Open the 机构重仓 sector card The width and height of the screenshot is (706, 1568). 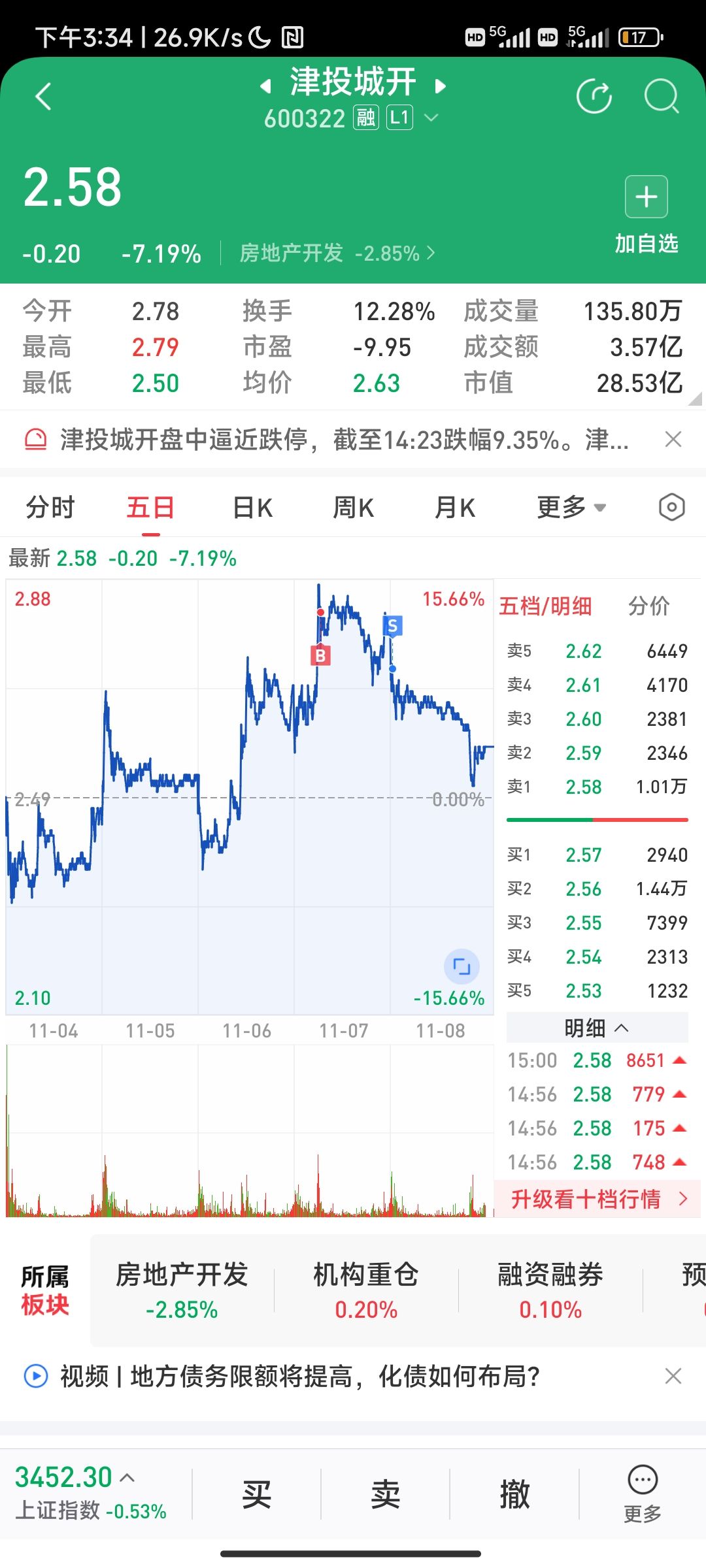[x=366, y=1290]
